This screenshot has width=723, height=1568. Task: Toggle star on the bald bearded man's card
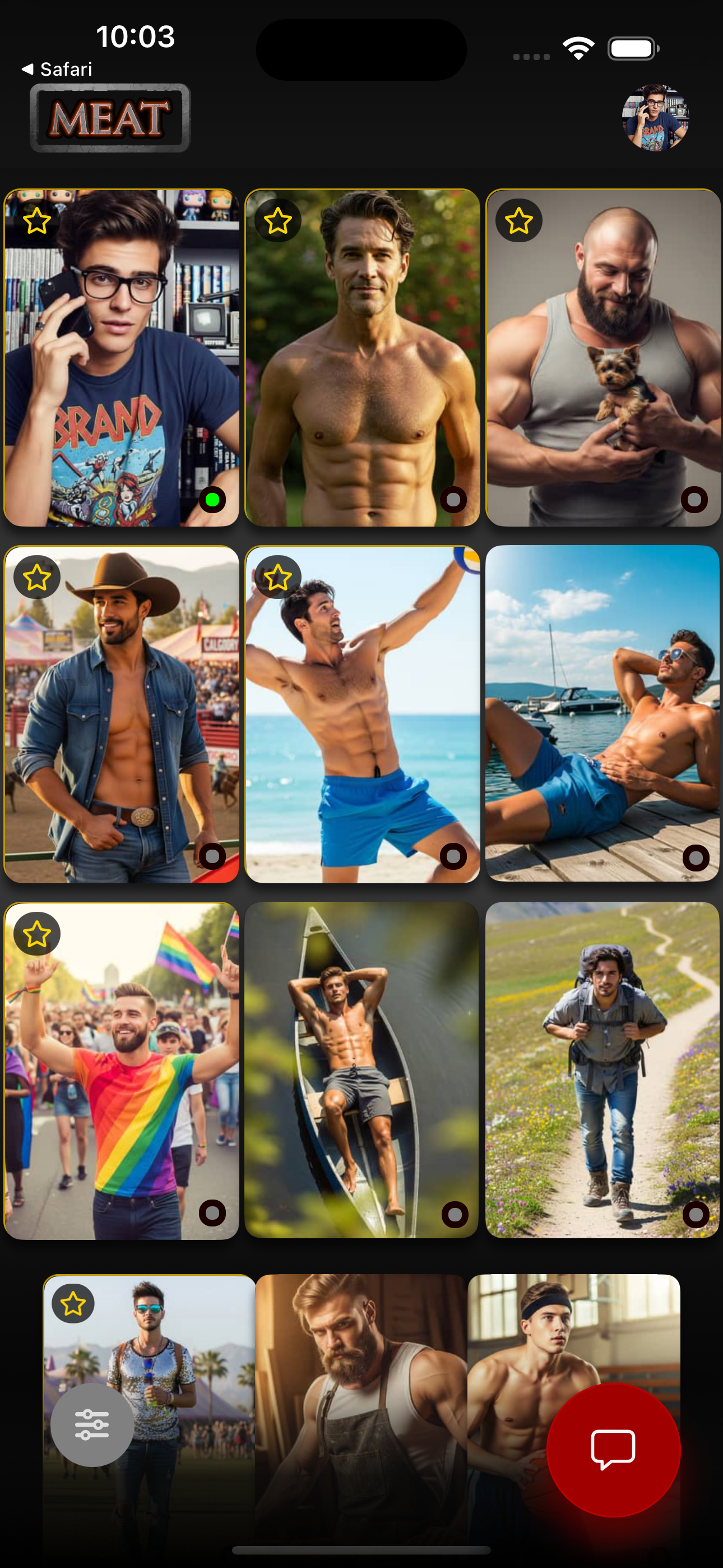(x=518, y=220)
